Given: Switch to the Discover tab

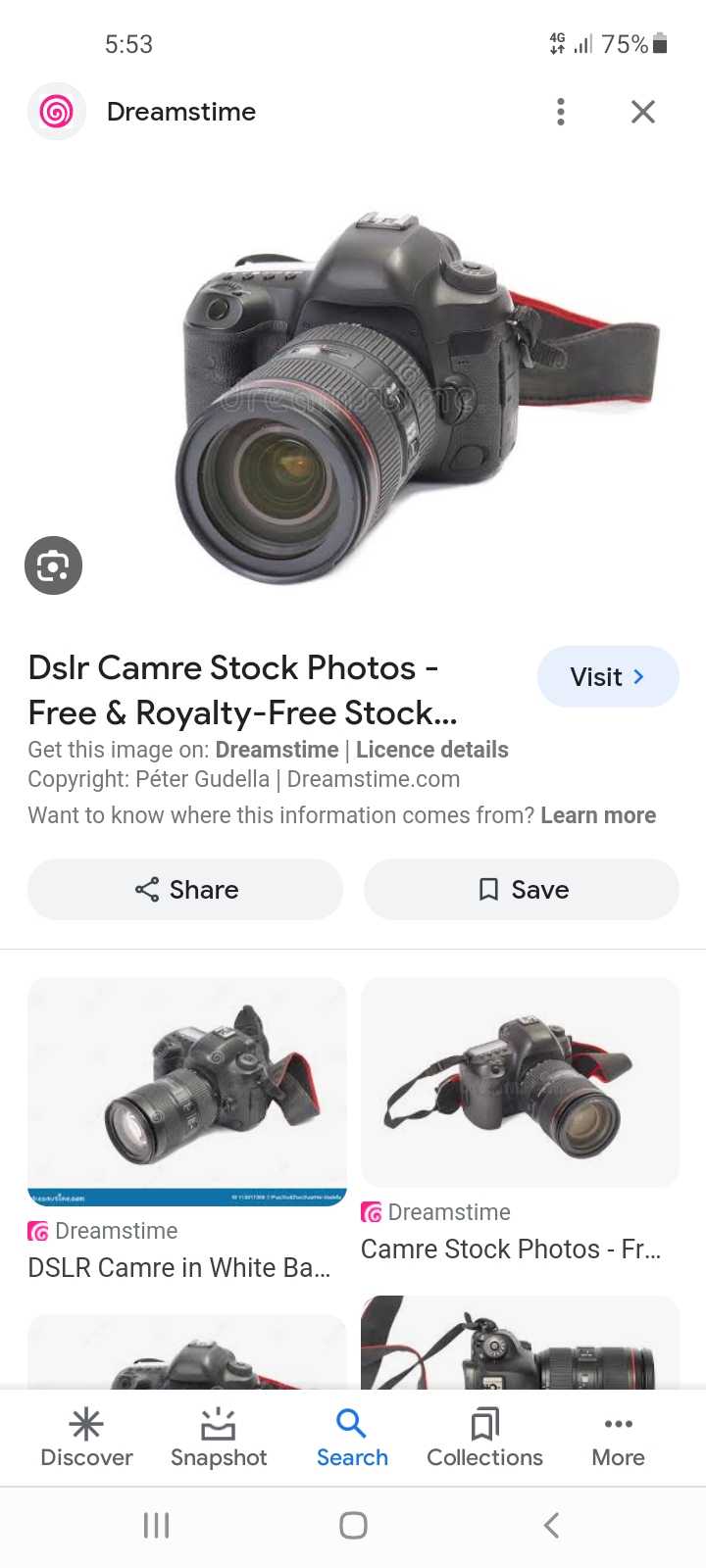Looking at the screenshot, I should [x=86, y=1438].
